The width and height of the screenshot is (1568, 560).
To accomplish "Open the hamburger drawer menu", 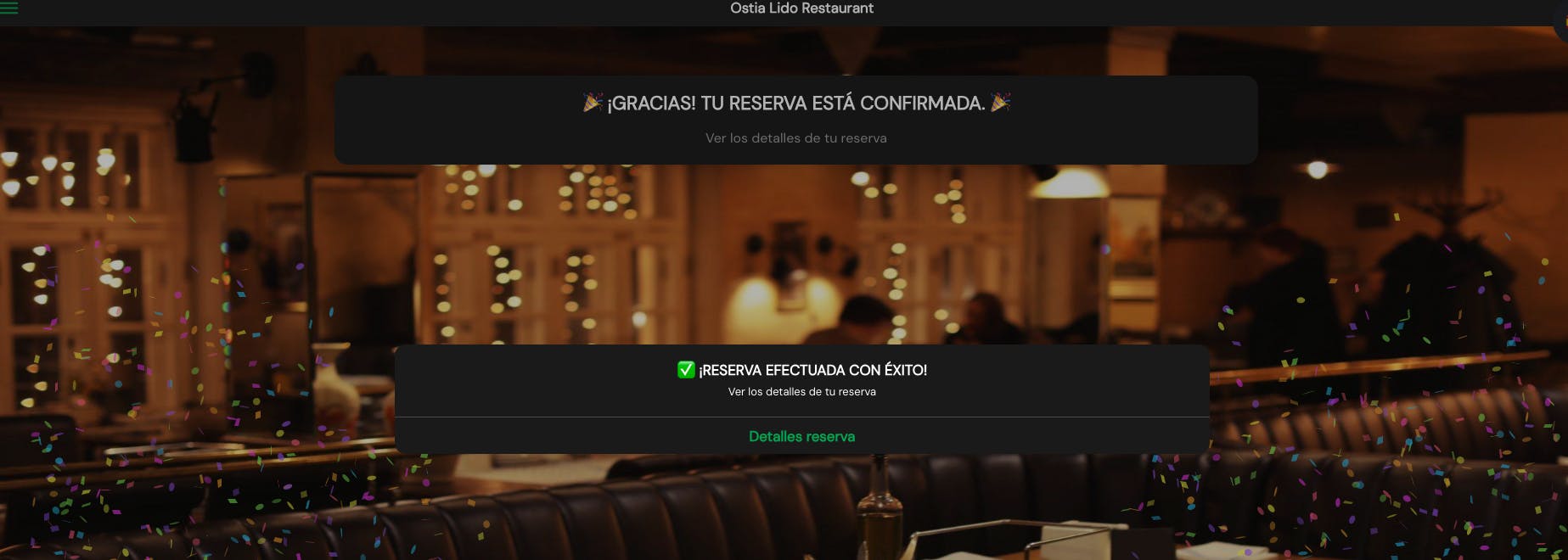I will (8, 8).
